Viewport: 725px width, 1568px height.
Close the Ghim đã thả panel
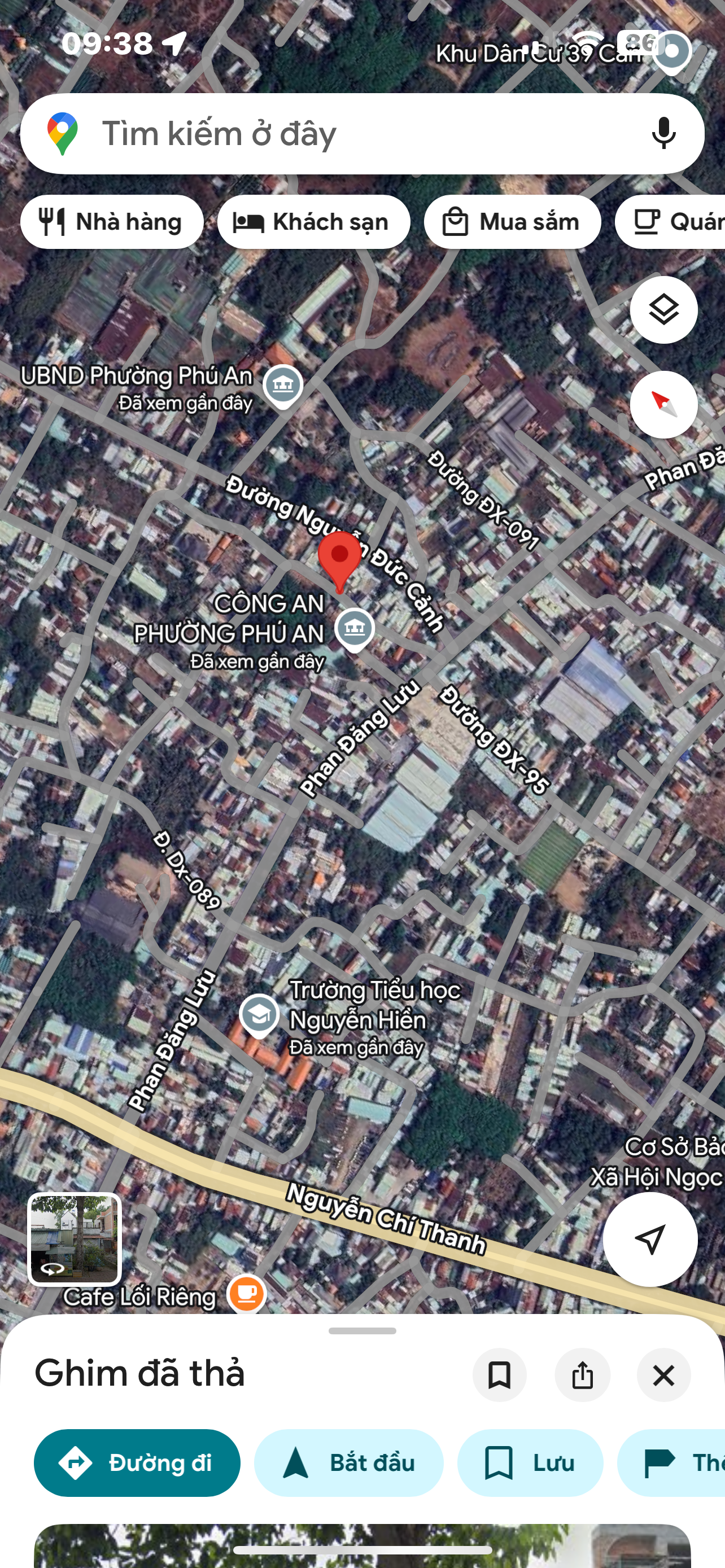coord(663,1375)
